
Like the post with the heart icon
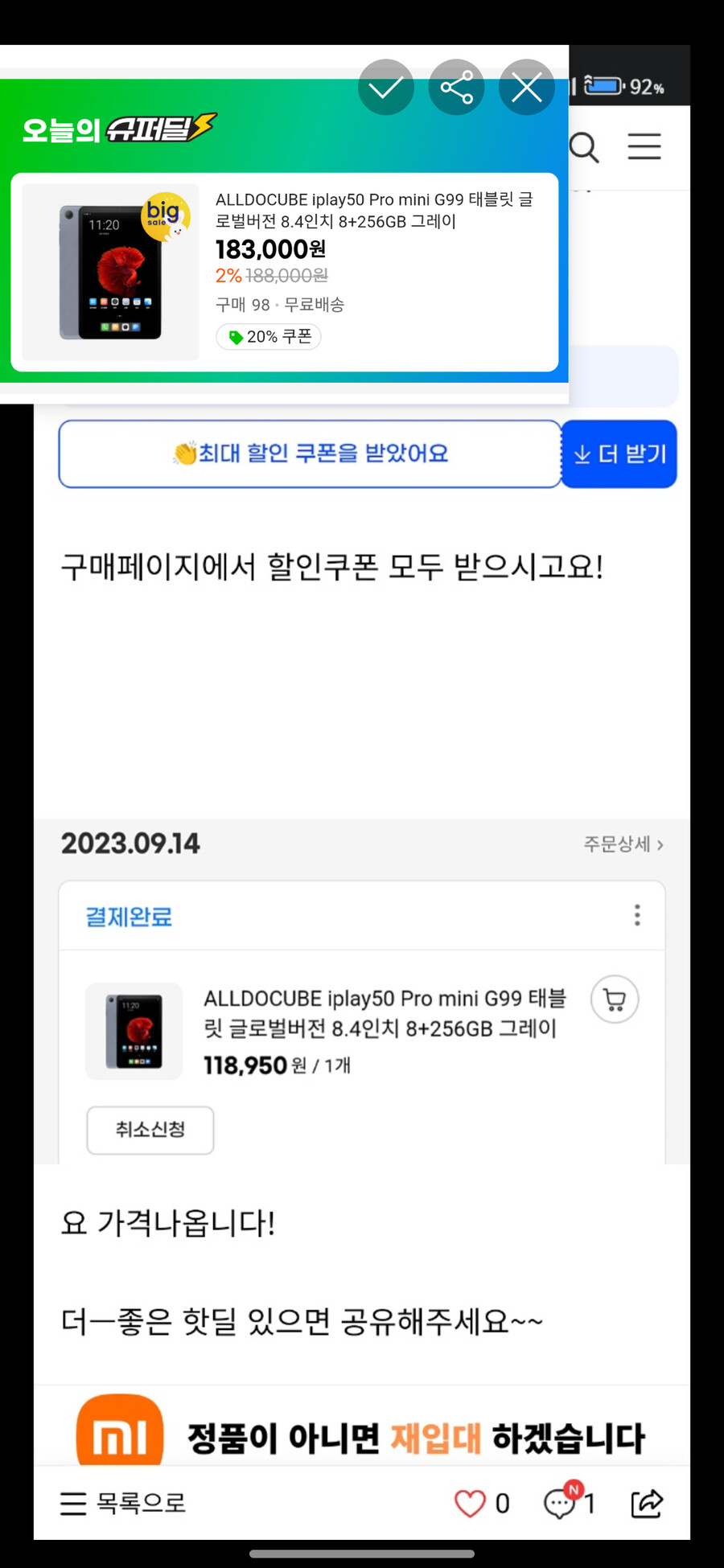pos(470,1502)
